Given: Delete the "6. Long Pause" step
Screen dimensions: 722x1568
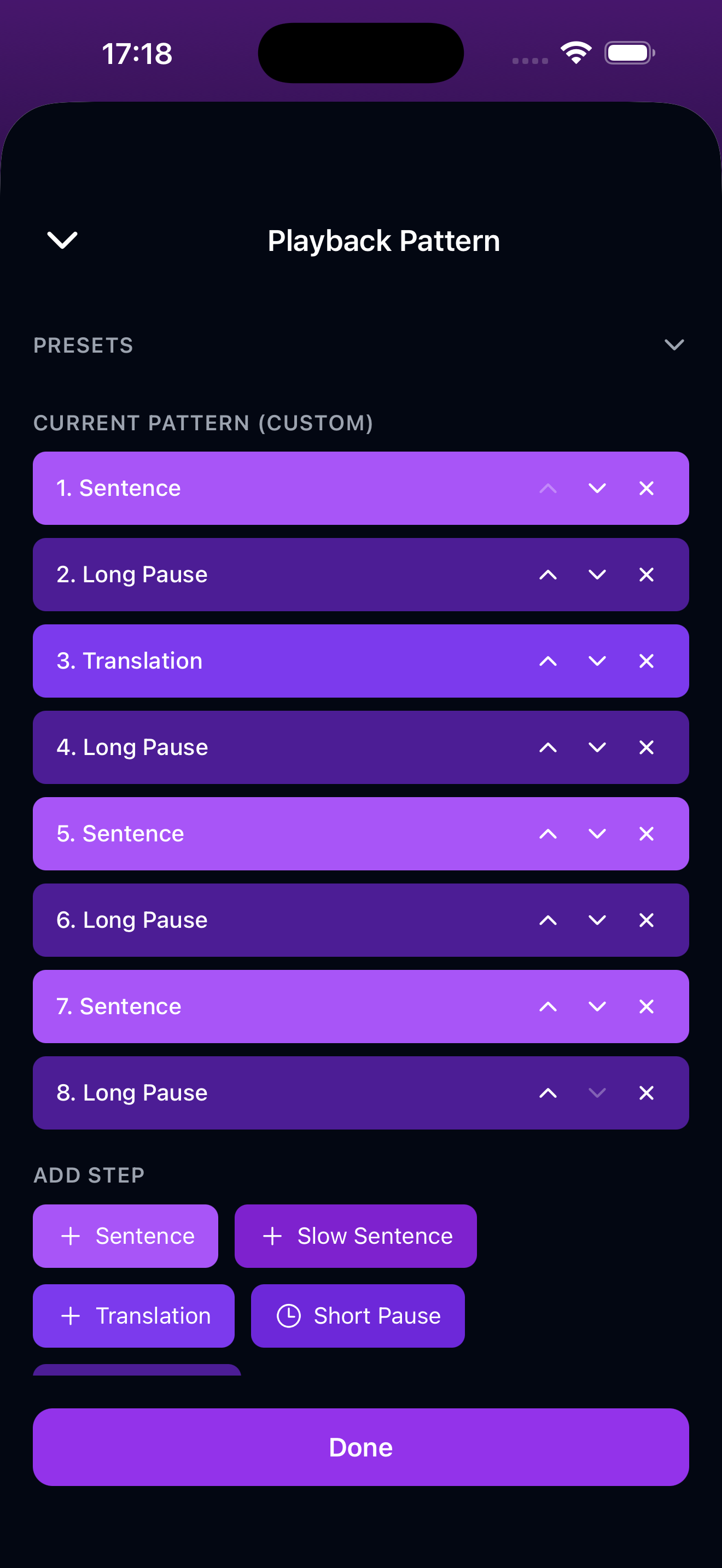Looking at the screenshot, I should pyautogui.click(x=647, y=920).
